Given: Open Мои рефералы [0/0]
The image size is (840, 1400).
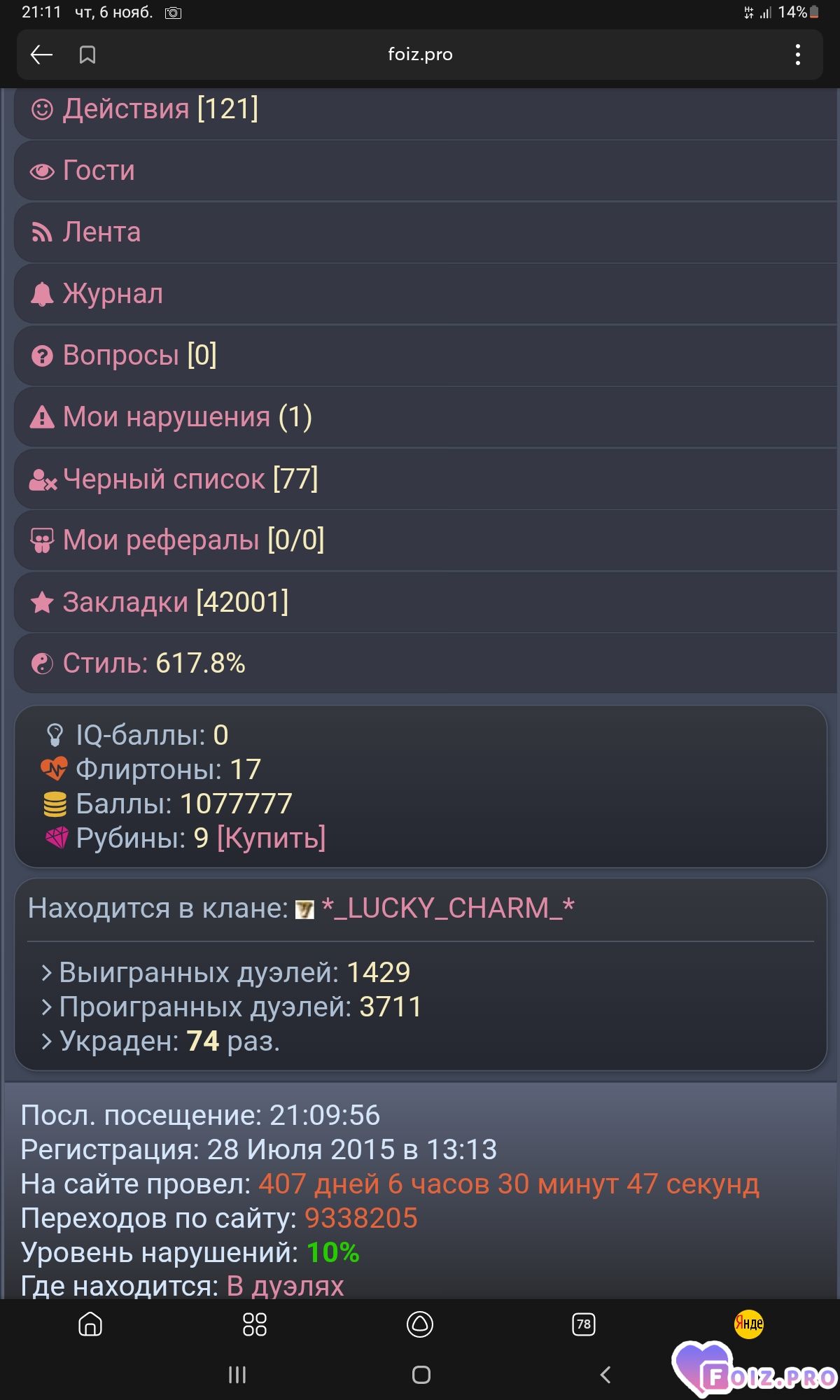Looking at the screenshot, I should click(193, 540).
